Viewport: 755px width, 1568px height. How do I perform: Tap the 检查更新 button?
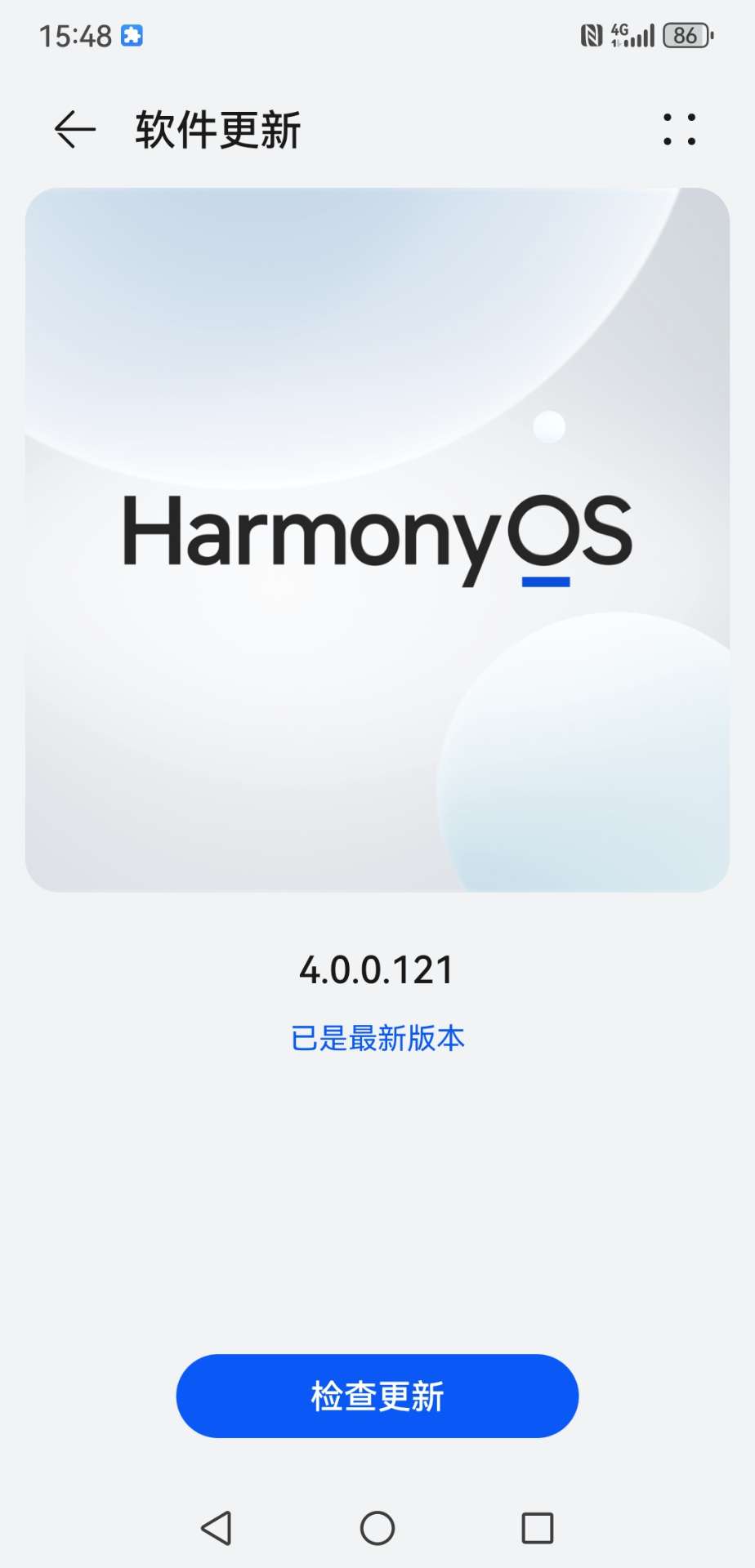coord(377,1396)
